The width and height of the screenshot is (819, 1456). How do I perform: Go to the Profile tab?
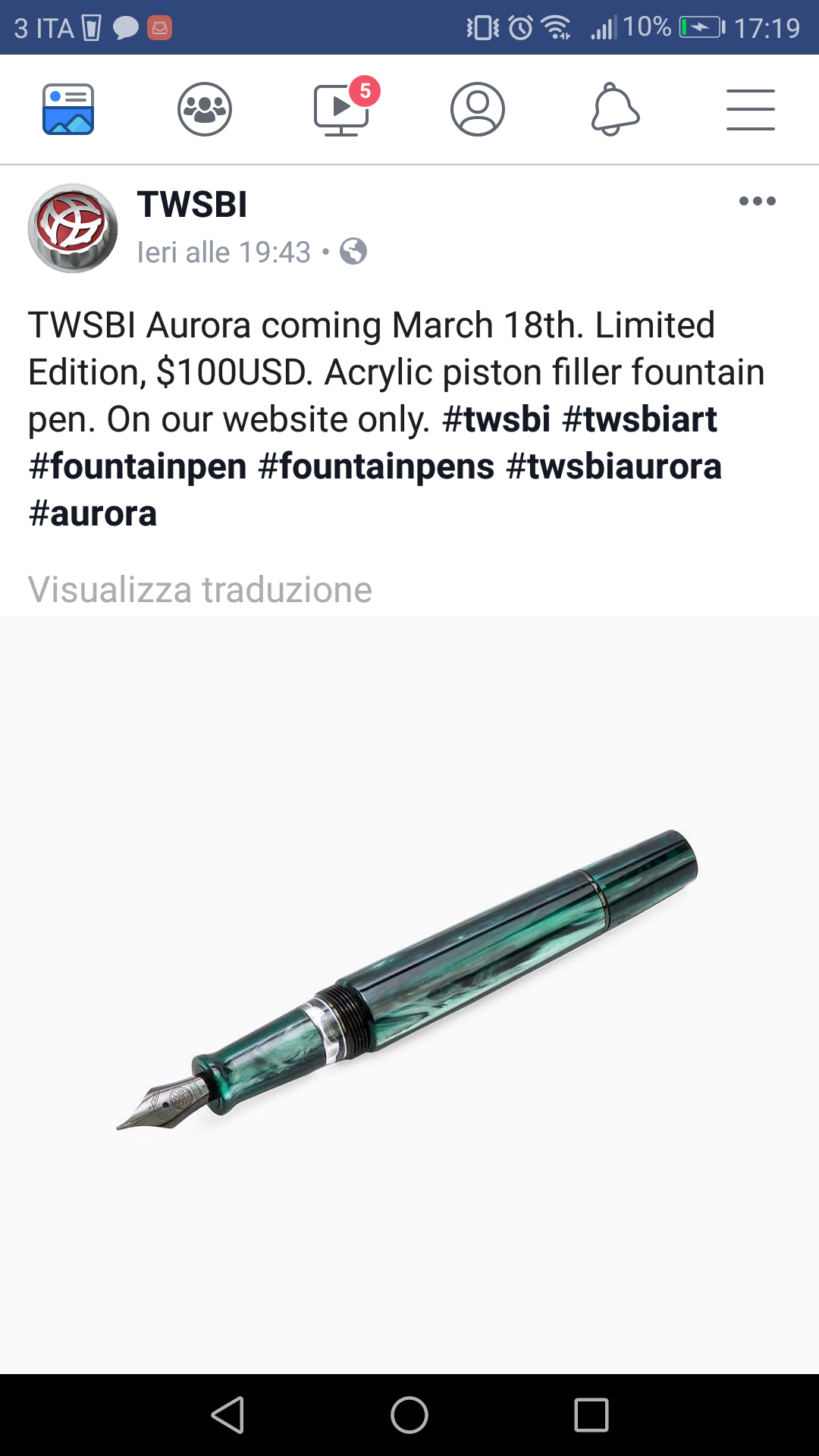tap(478, 109)
